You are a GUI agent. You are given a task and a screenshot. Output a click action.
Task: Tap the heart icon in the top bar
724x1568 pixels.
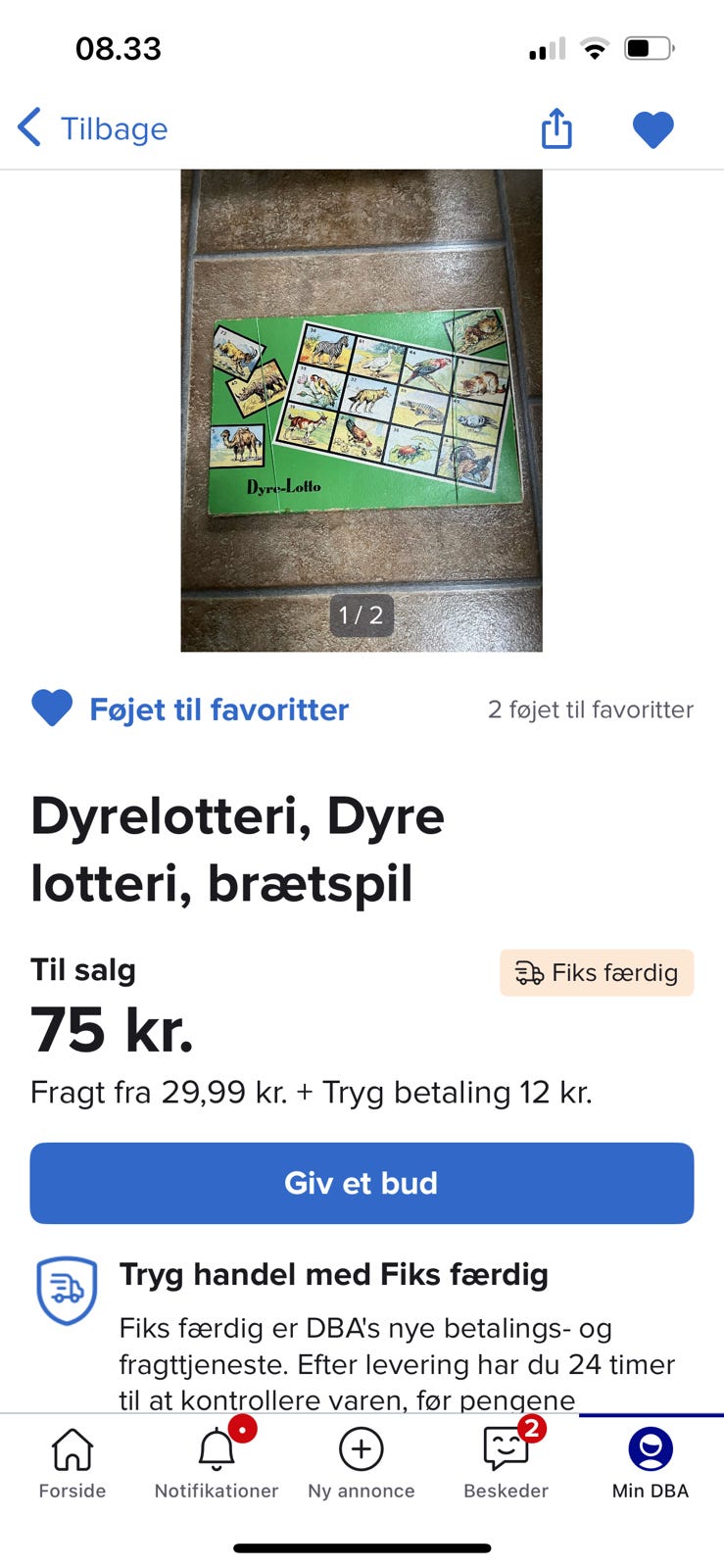[x=652, y=127]
